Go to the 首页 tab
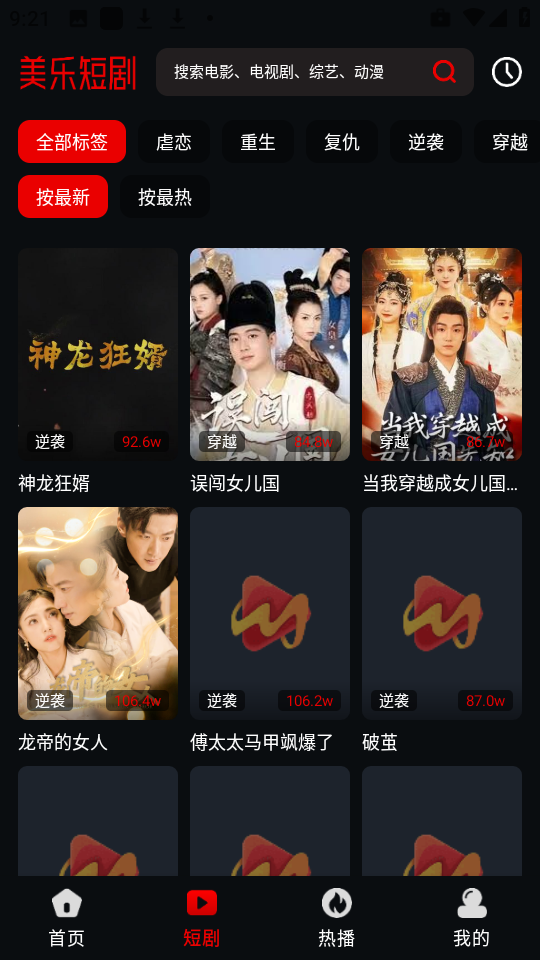 point(67,918)
